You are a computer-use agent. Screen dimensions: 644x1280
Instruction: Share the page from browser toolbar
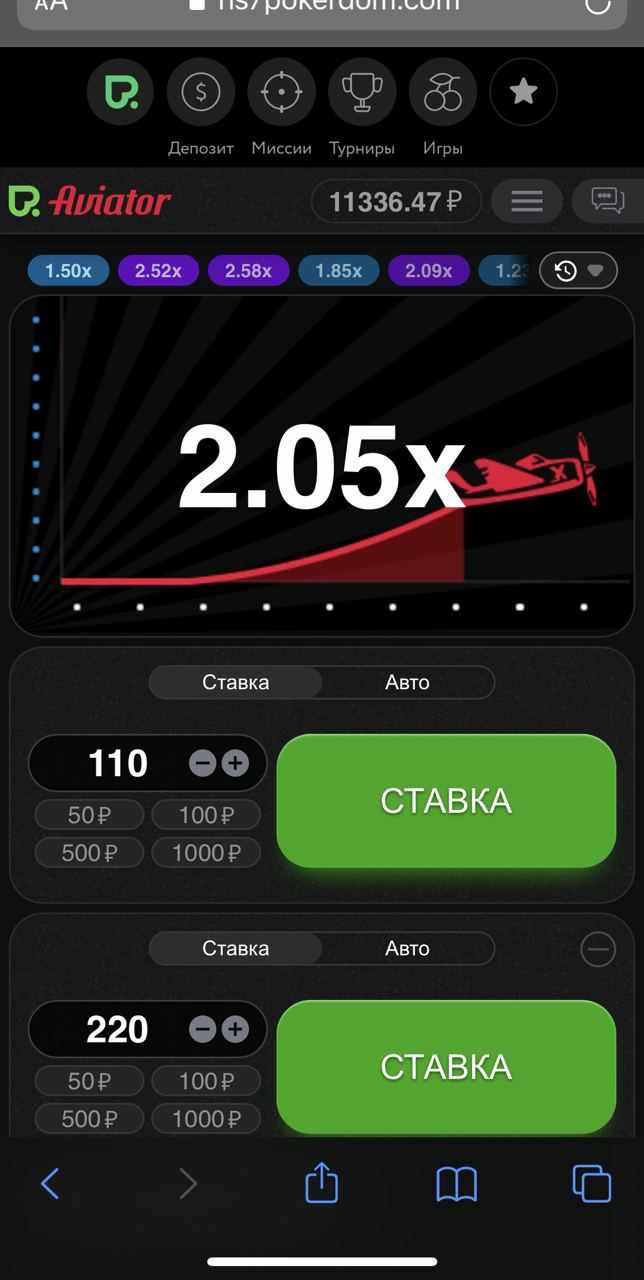[x=321, y=1185]
